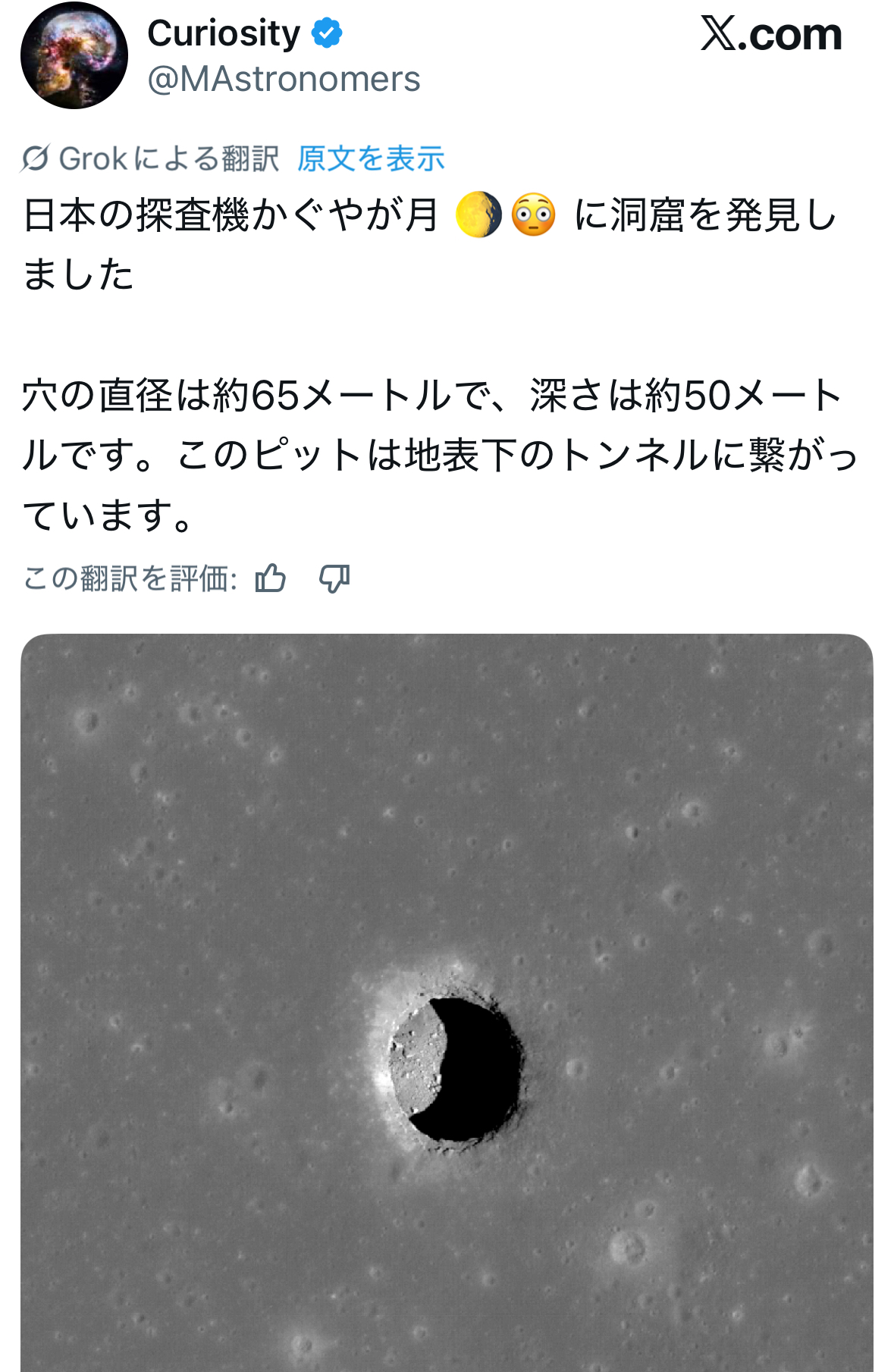This screenshot has height=1372, width=894.
Task: Rate the translation with thumbs up
Action: coord(271,579)
